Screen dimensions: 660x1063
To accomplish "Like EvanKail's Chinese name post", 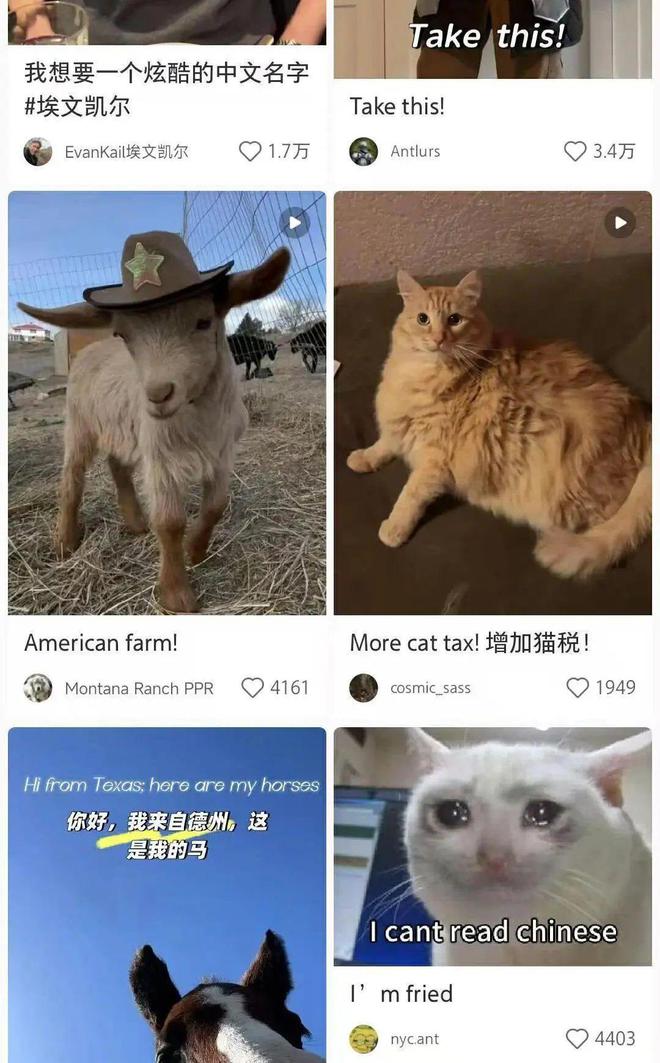I will pyautogui.click(x=250, y=151).
